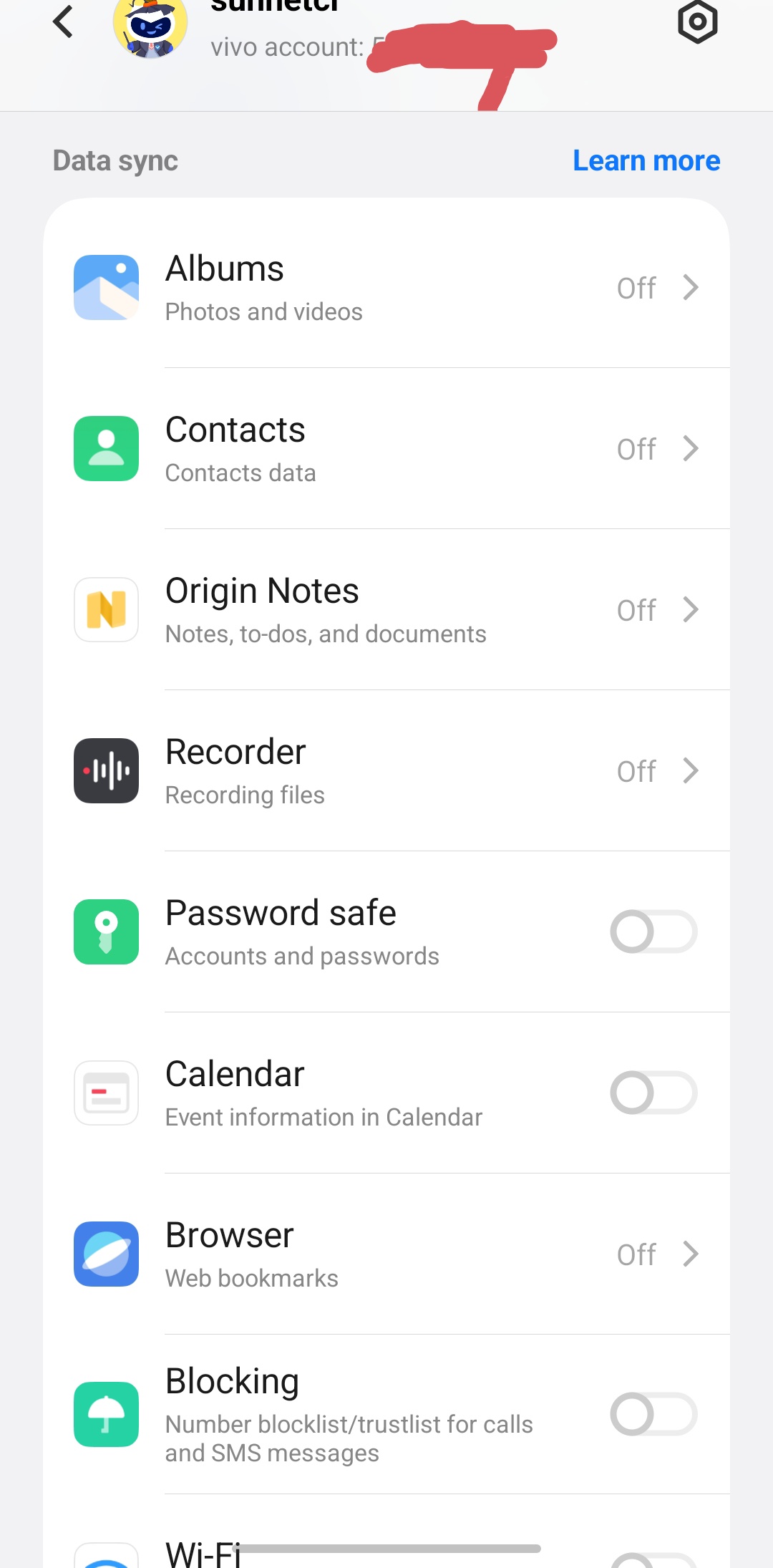Viewport: 773px width, 1568px height.
Task: Open Contacts sync settings
Action: (x=386, y=449)
